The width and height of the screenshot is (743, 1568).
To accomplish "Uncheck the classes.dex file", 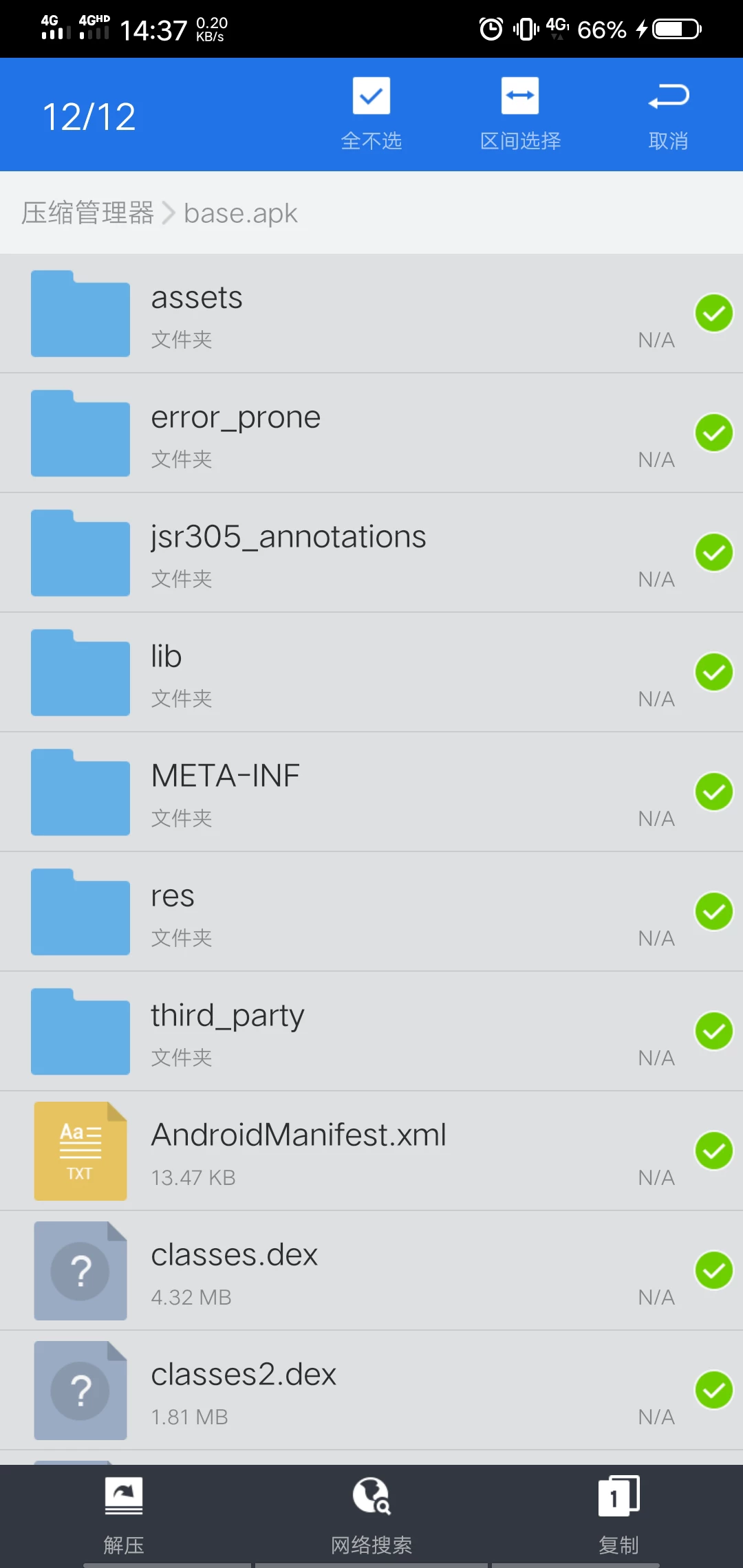I will tap(713, 1271).
